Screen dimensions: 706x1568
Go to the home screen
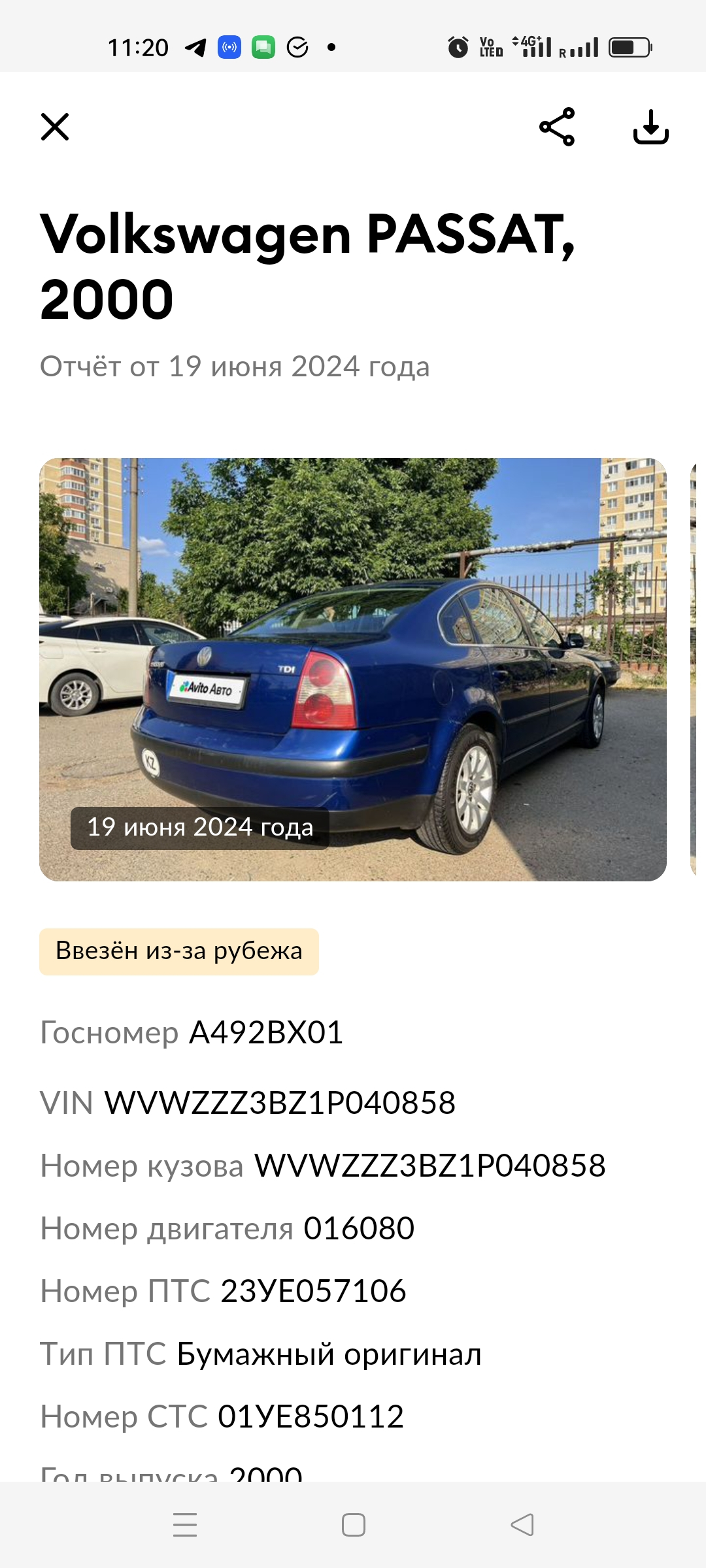coord(354,1525)
